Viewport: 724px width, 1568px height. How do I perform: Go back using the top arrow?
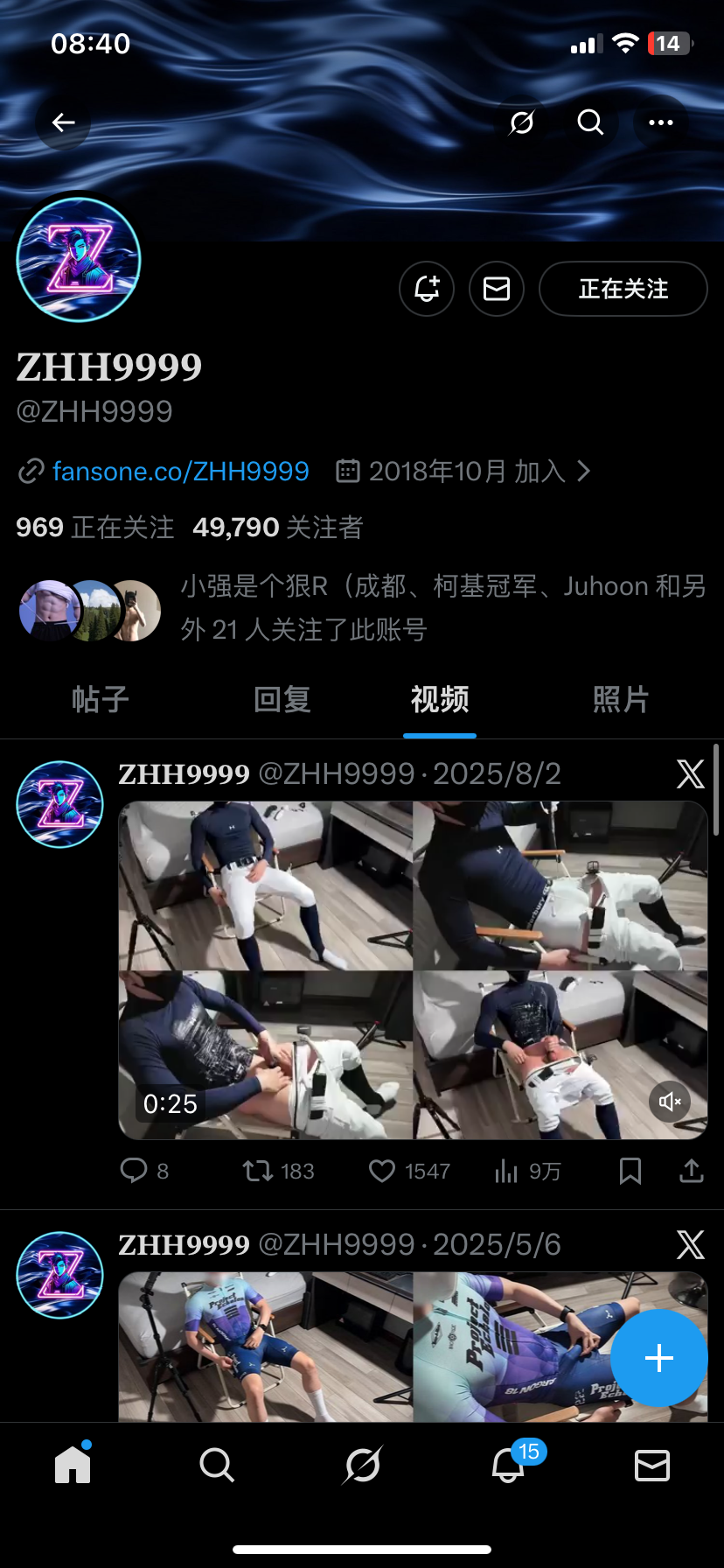pyautogui.click(x=63, y=122)
